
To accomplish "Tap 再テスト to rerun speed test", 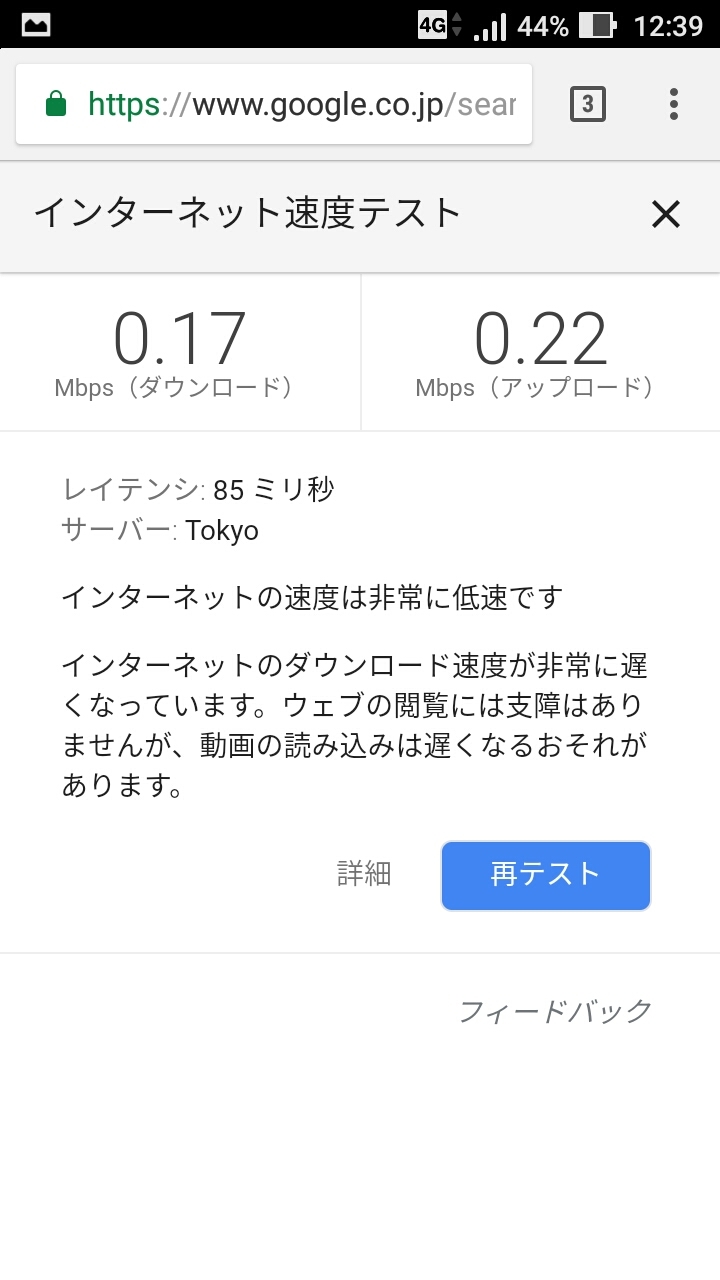I will click(546, 875).
